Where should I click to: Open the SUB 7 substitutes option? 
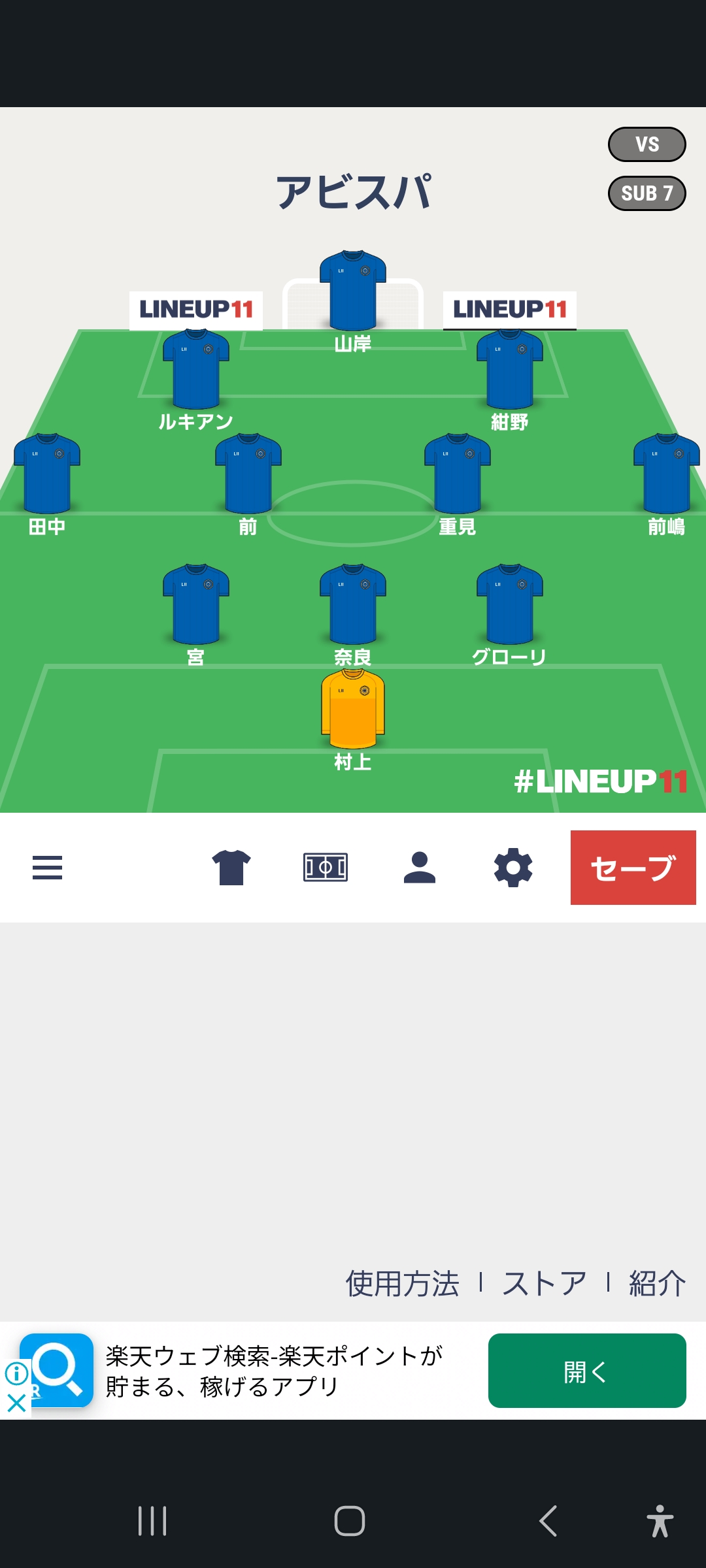point(647,193)
